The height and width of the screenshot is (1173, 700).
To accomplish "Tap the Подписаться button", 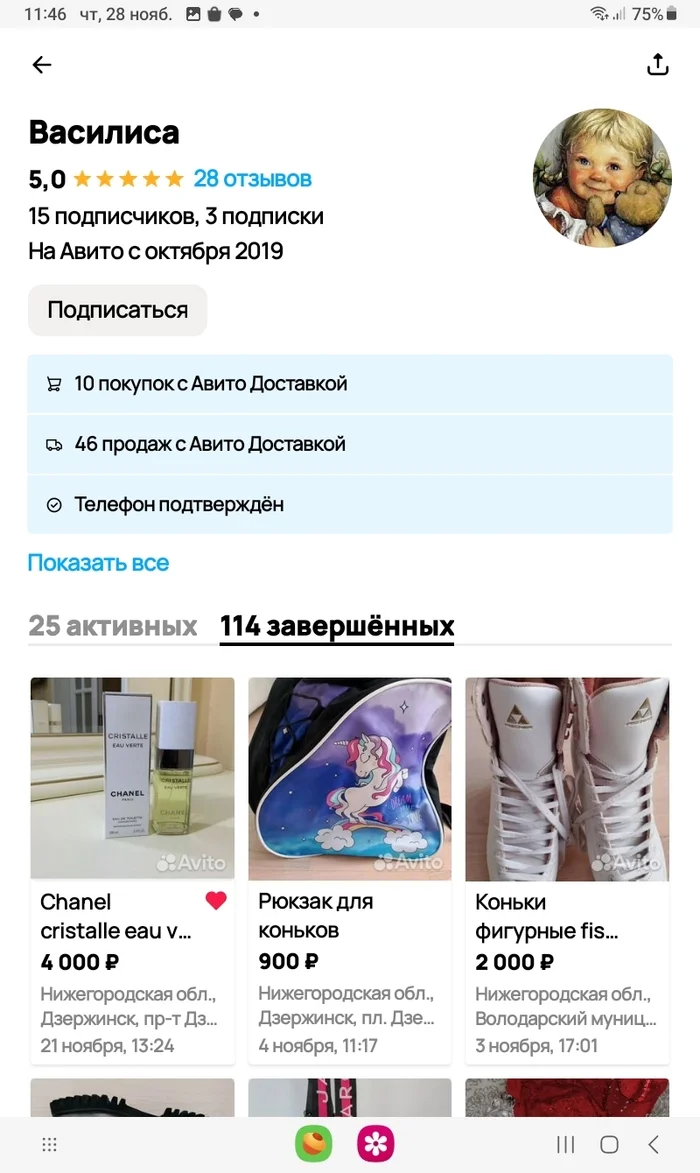I will click(x=117, y=310).
